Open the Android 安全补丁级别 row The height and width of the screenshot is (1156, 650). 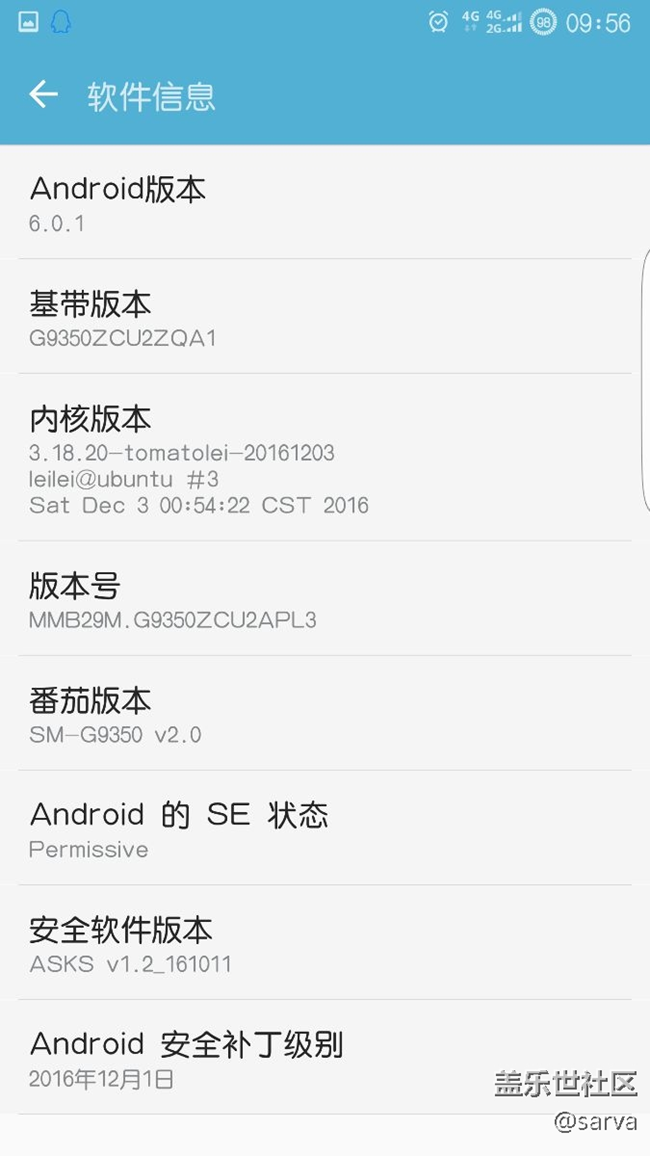point(325,1057)
